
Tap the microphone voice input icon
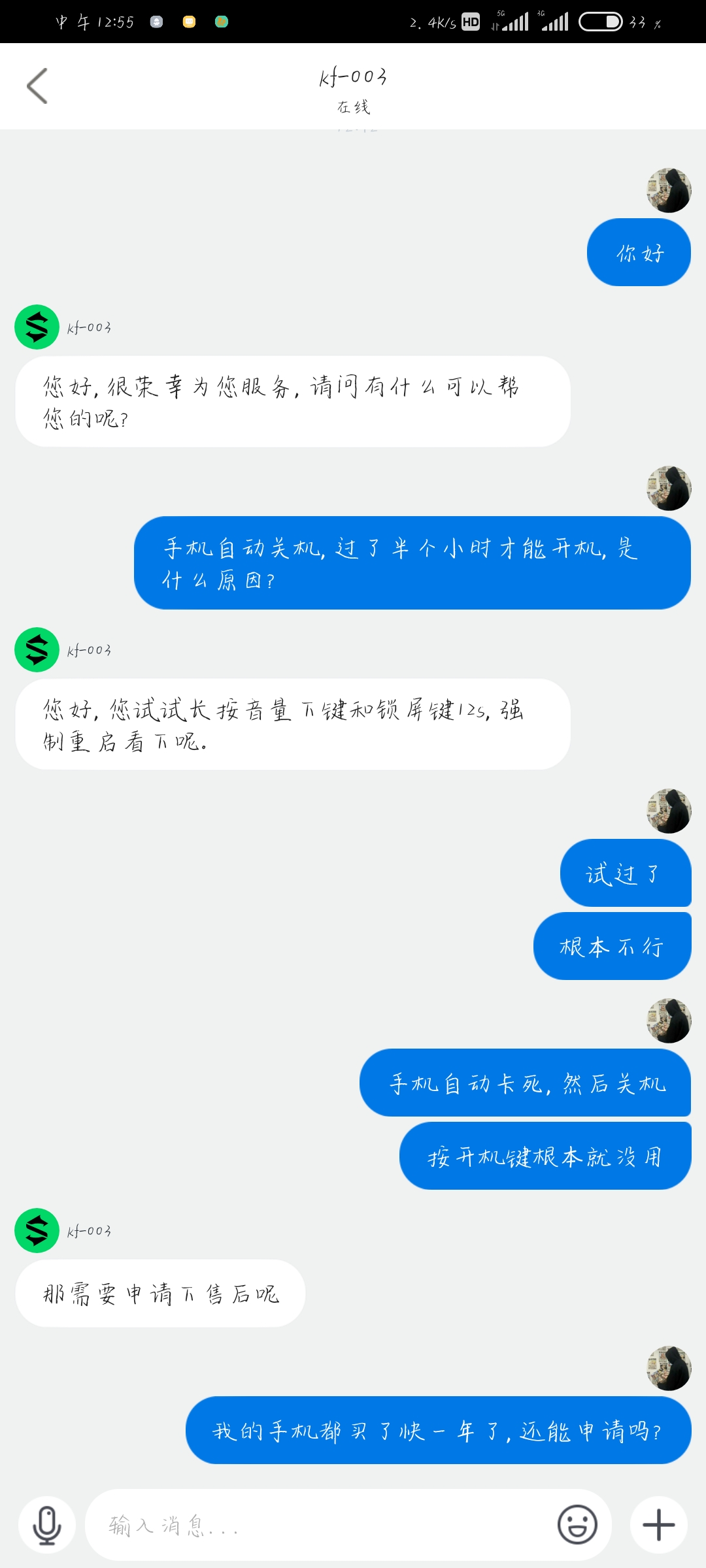pos(47,1526)
